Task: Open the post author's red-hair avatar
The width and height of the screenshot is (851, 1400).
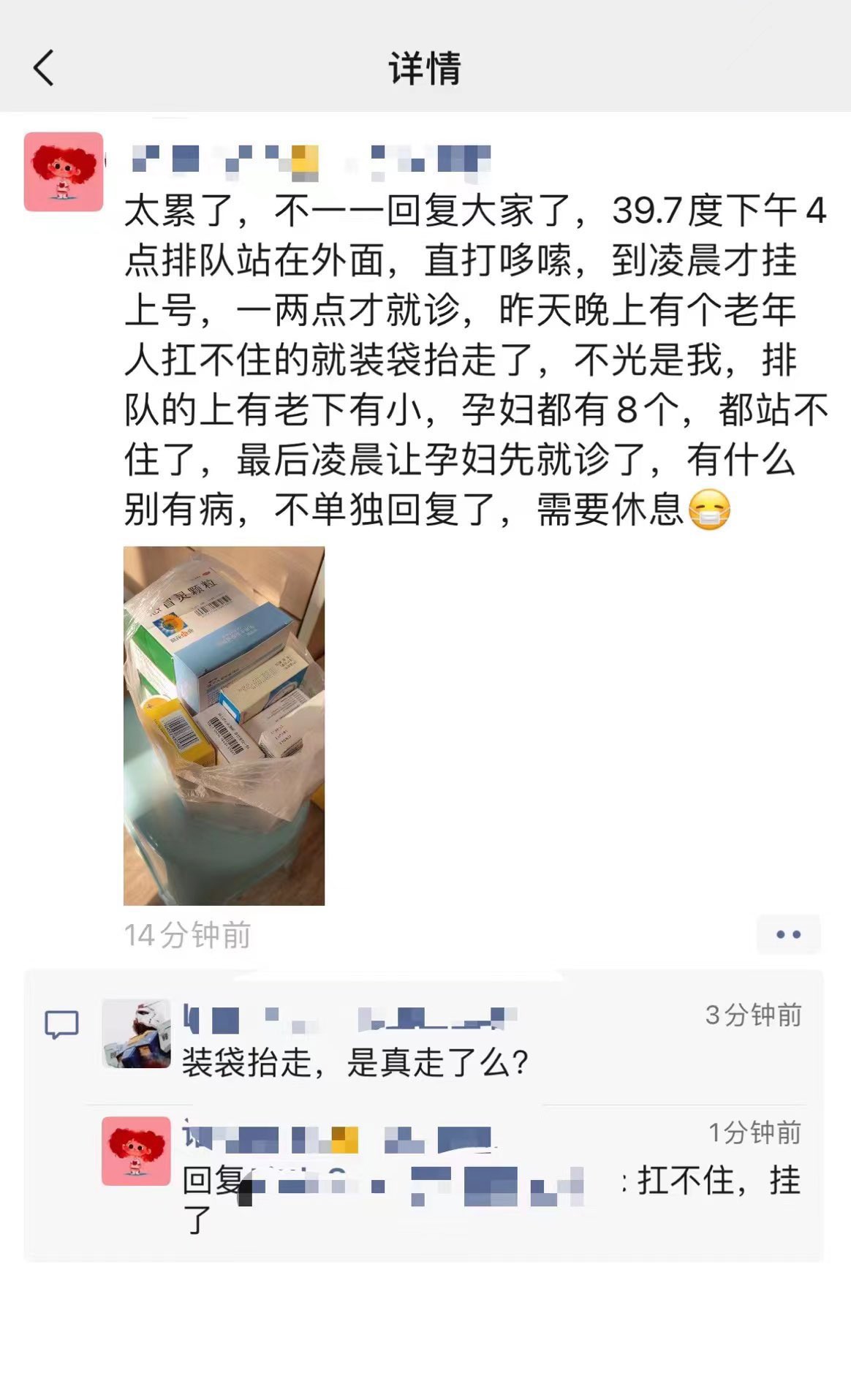Action: tap(64, 172)
